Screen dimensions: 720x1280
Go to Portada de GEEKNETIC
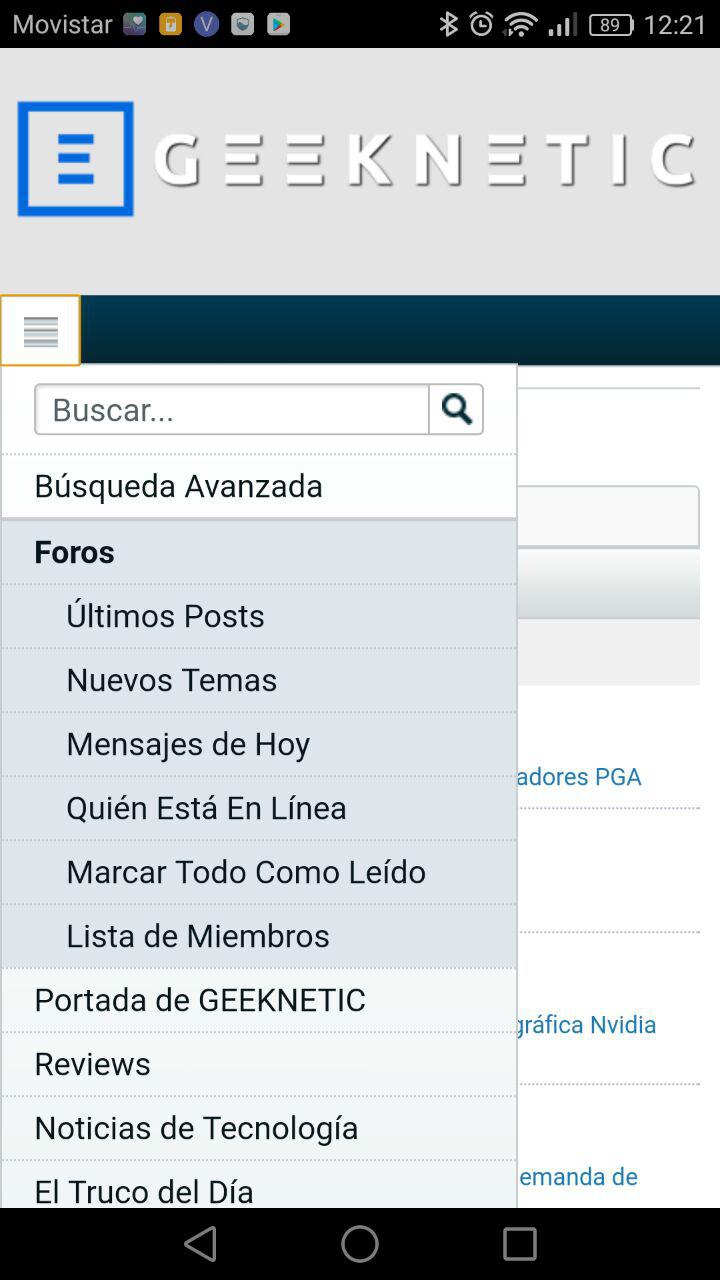200,1000
